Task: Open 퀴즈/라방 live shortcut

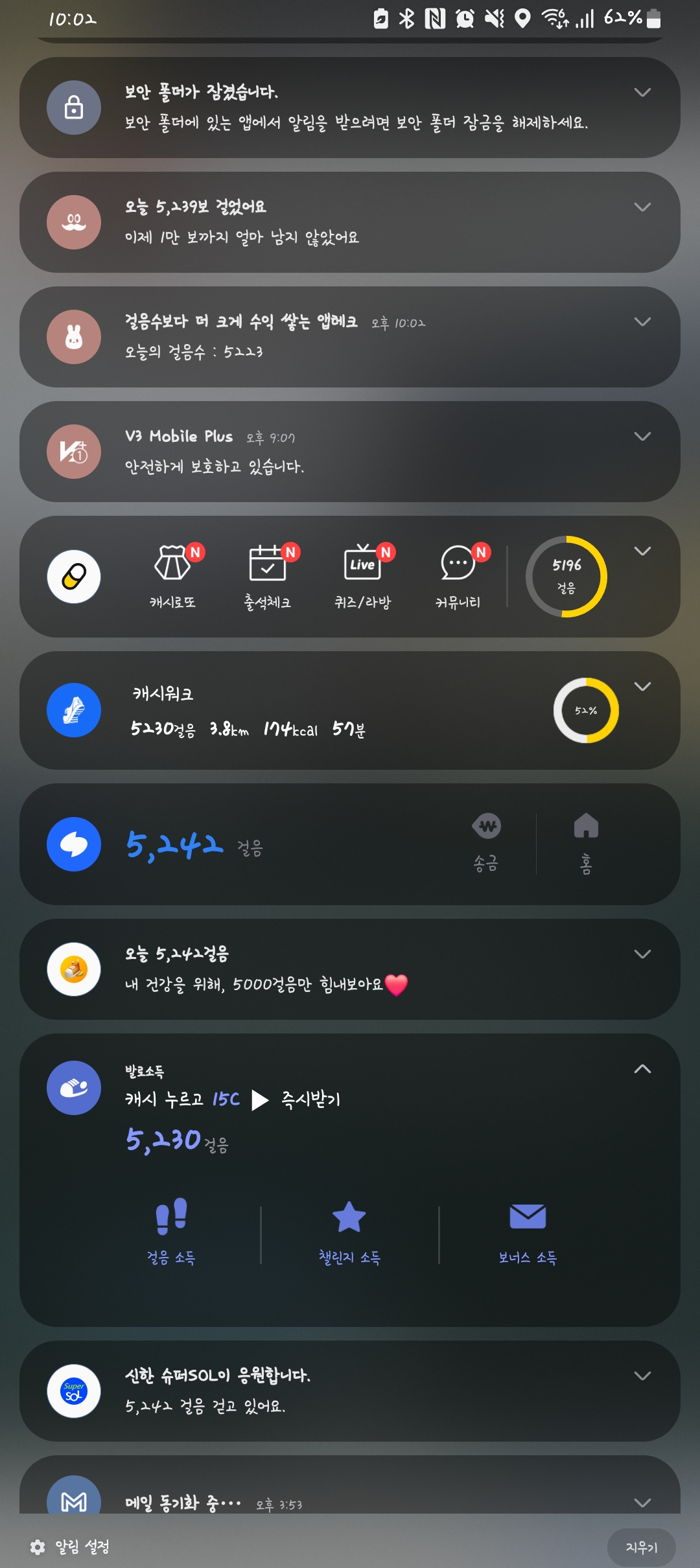Action: 363,575
